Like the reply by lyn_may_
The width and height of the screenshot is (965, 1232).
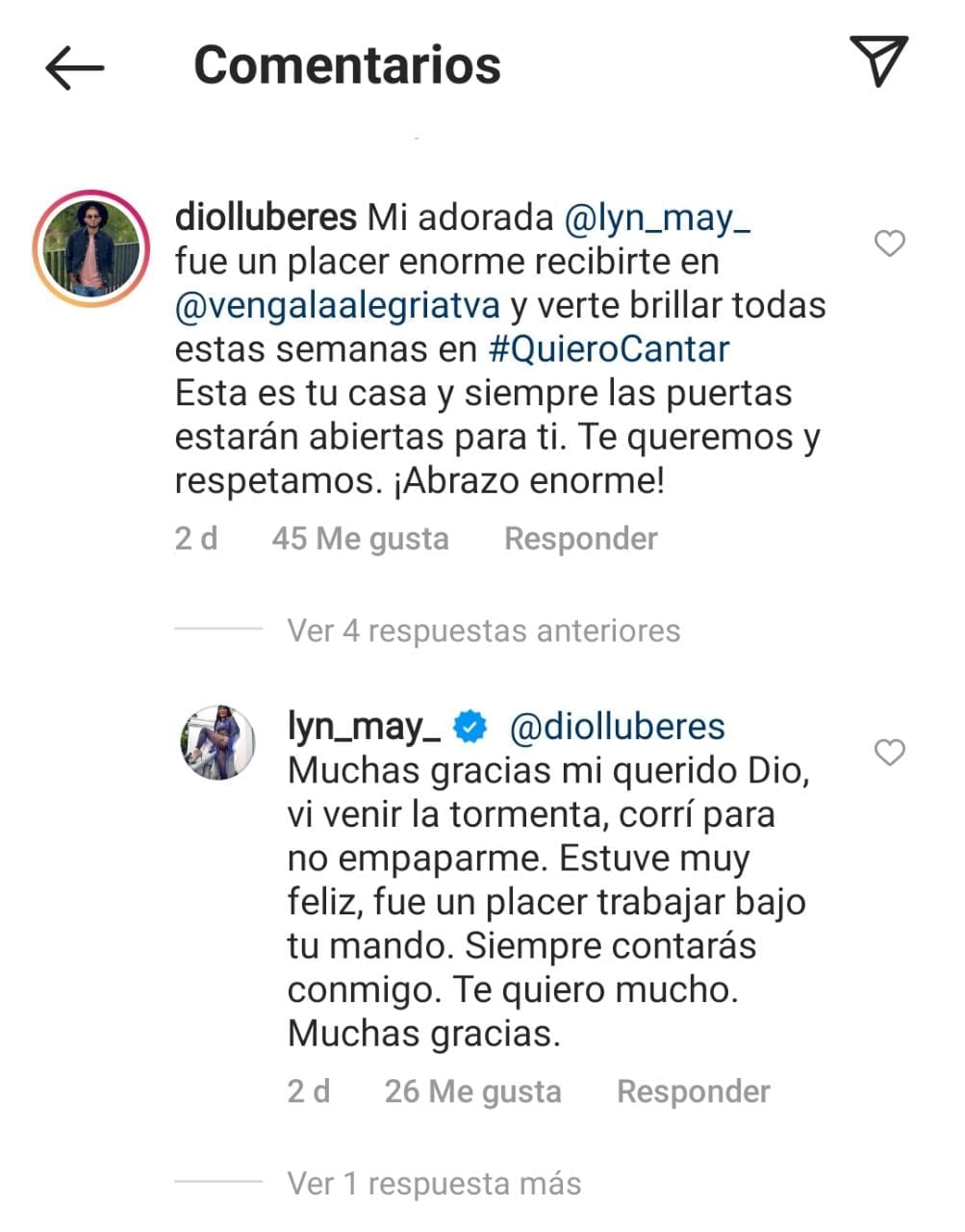889,753
